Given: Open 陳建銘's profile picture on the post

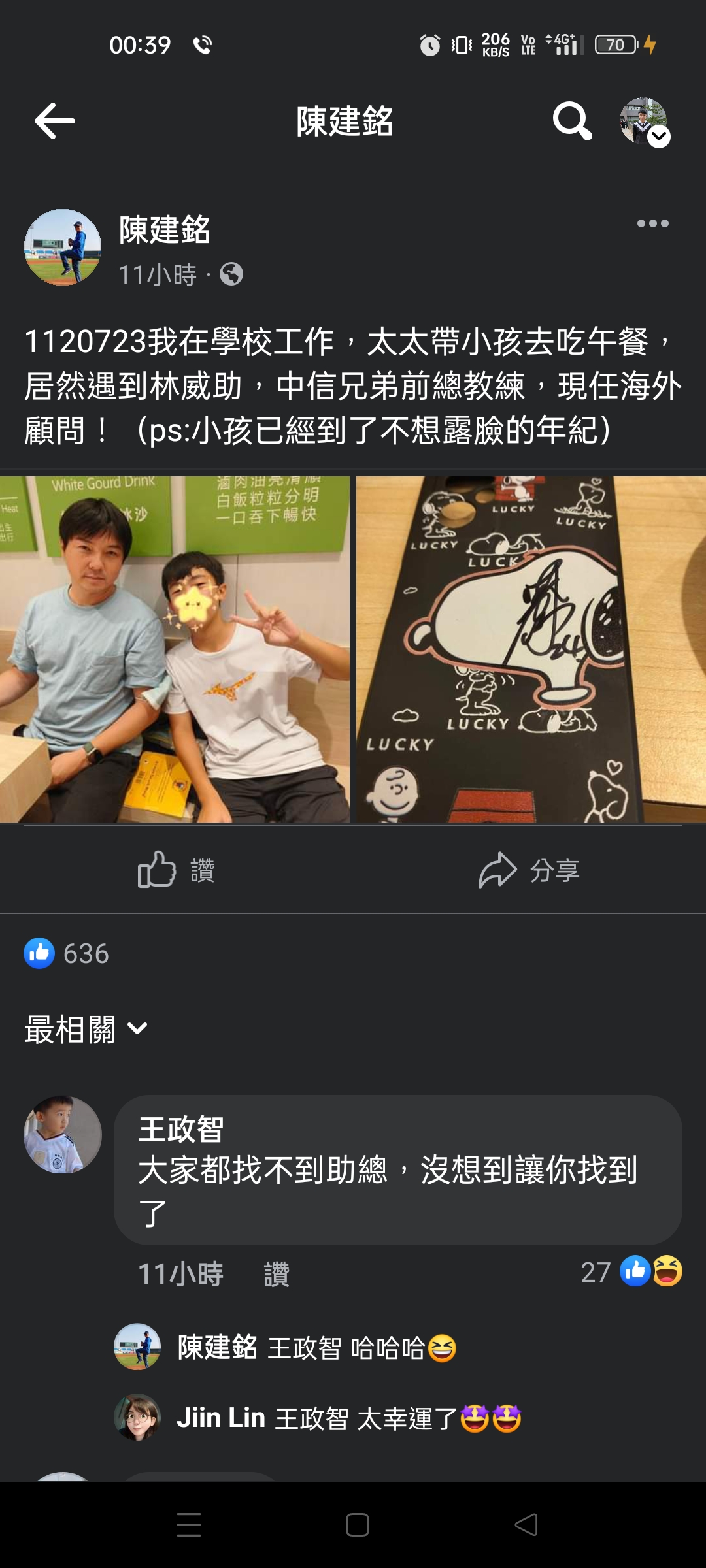Looking at the screenshot, I should [63, 247].
